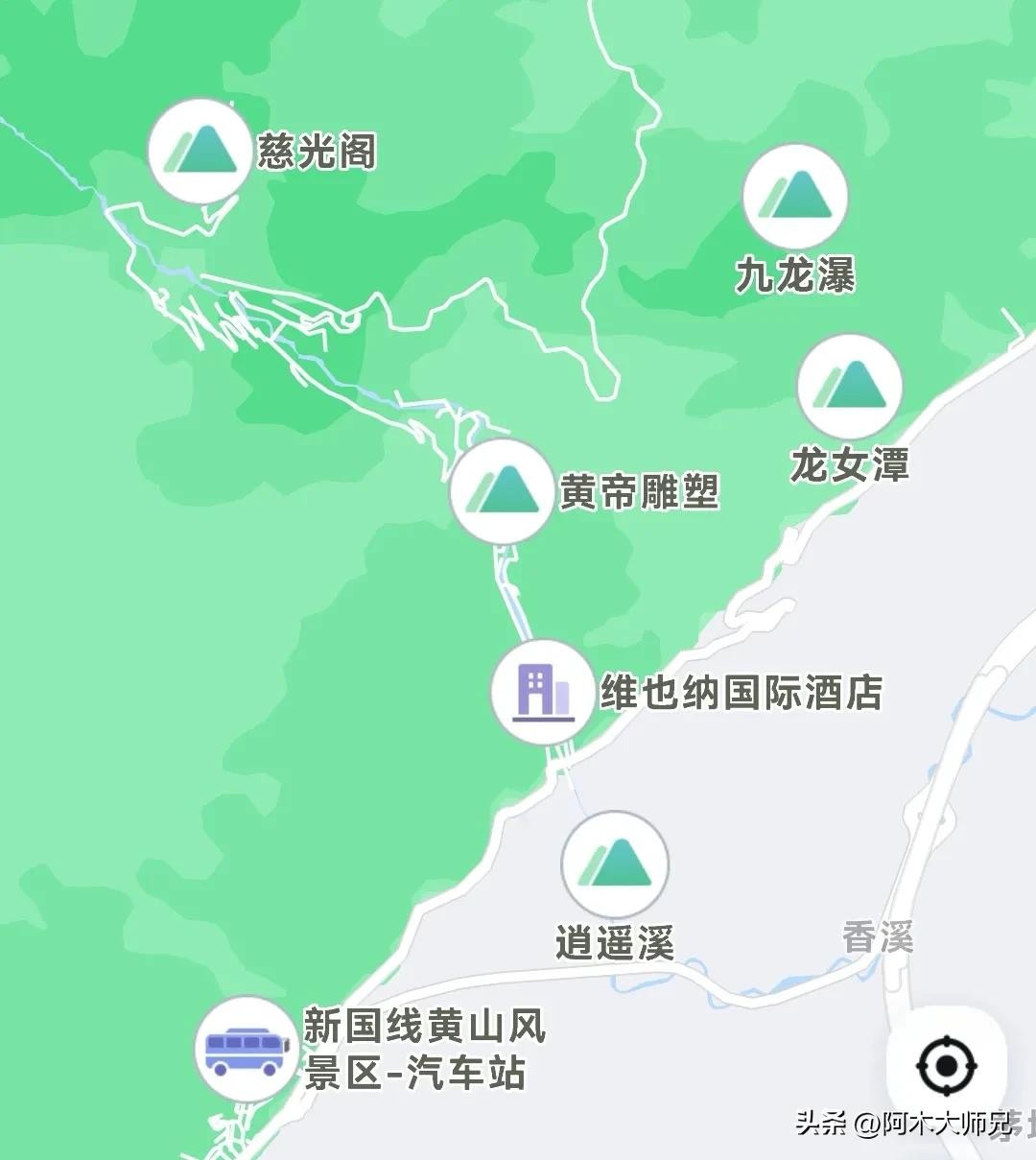The height and width of the screenshot is (1160, 1036).
Task: Open the 维也纳国际酒店 hotel marker
Action: pyautogui.click(x=543, y=692)
